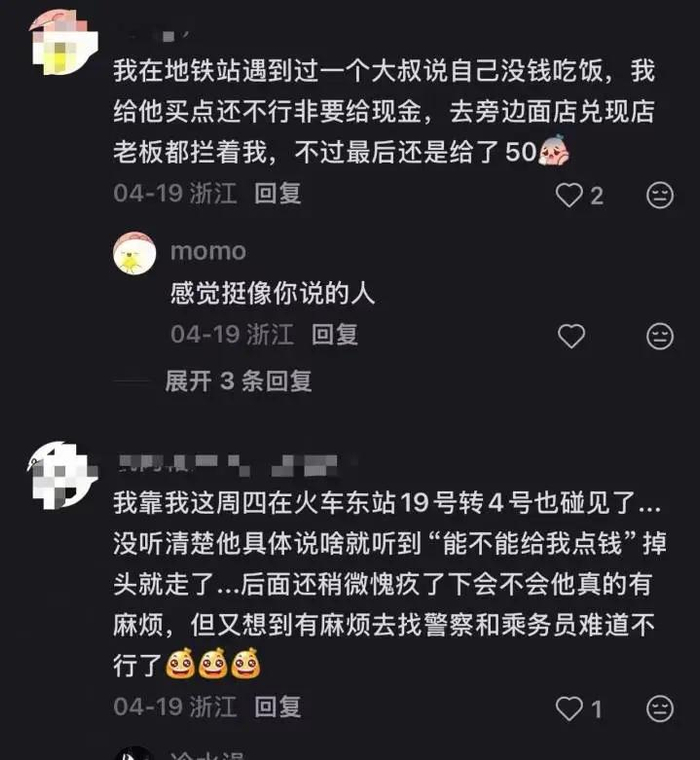Reply to momo's comment
Screen dimensions: 700x760
point(335,334)
